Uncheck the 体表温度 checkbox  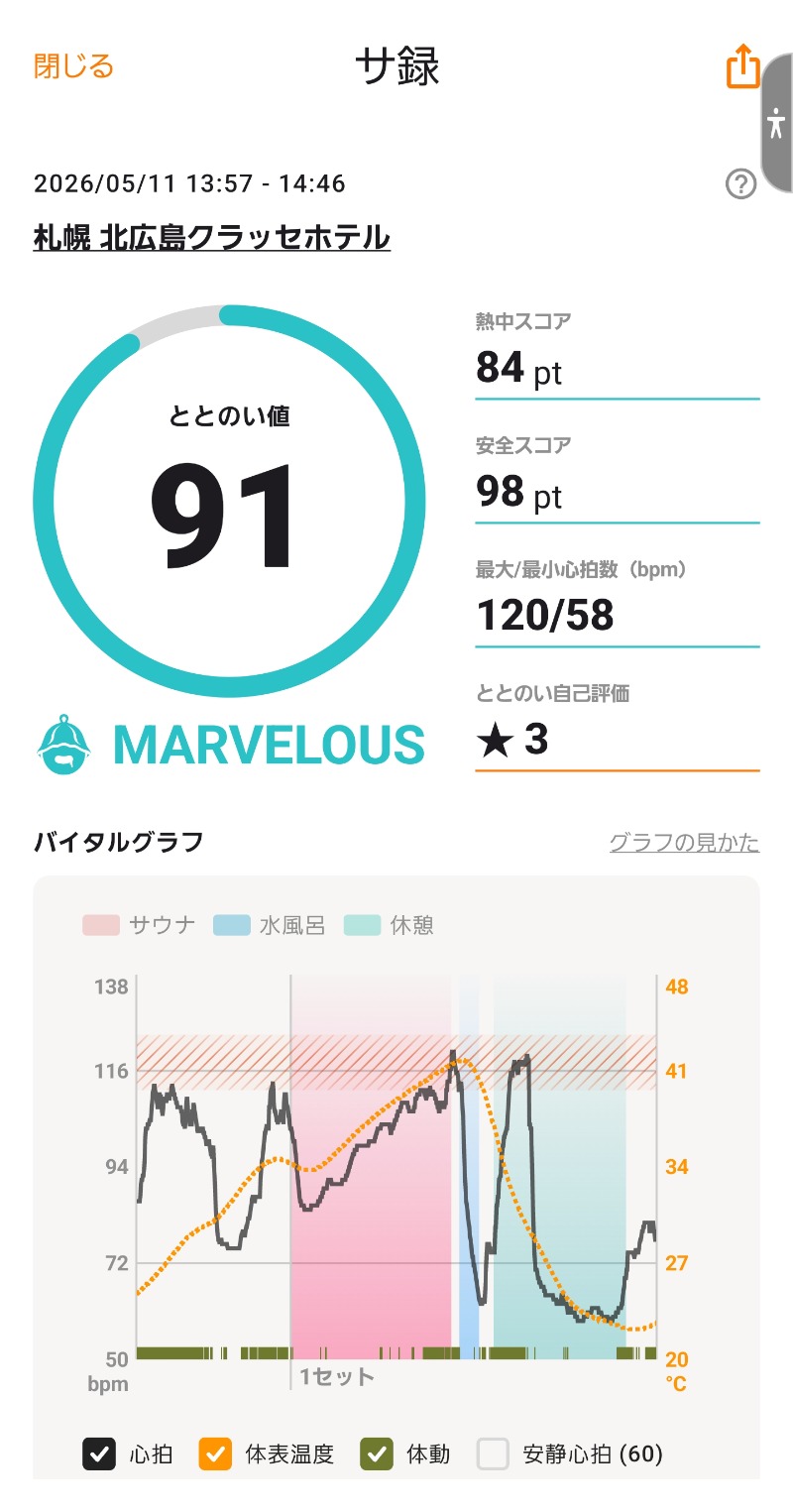(215, 1454)
